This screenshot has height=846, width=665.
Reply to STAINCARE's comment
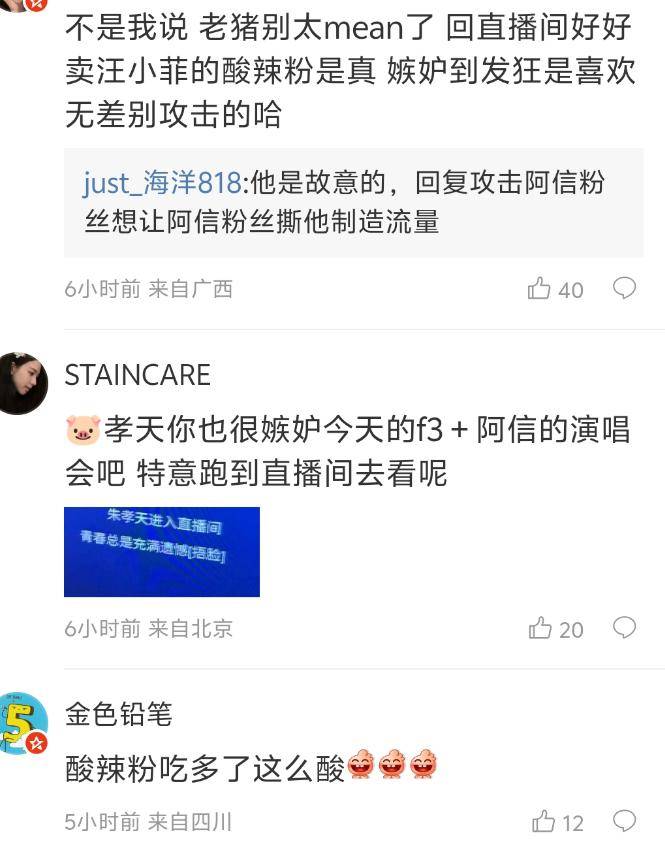pyautogui.click(x=625, y=628)
